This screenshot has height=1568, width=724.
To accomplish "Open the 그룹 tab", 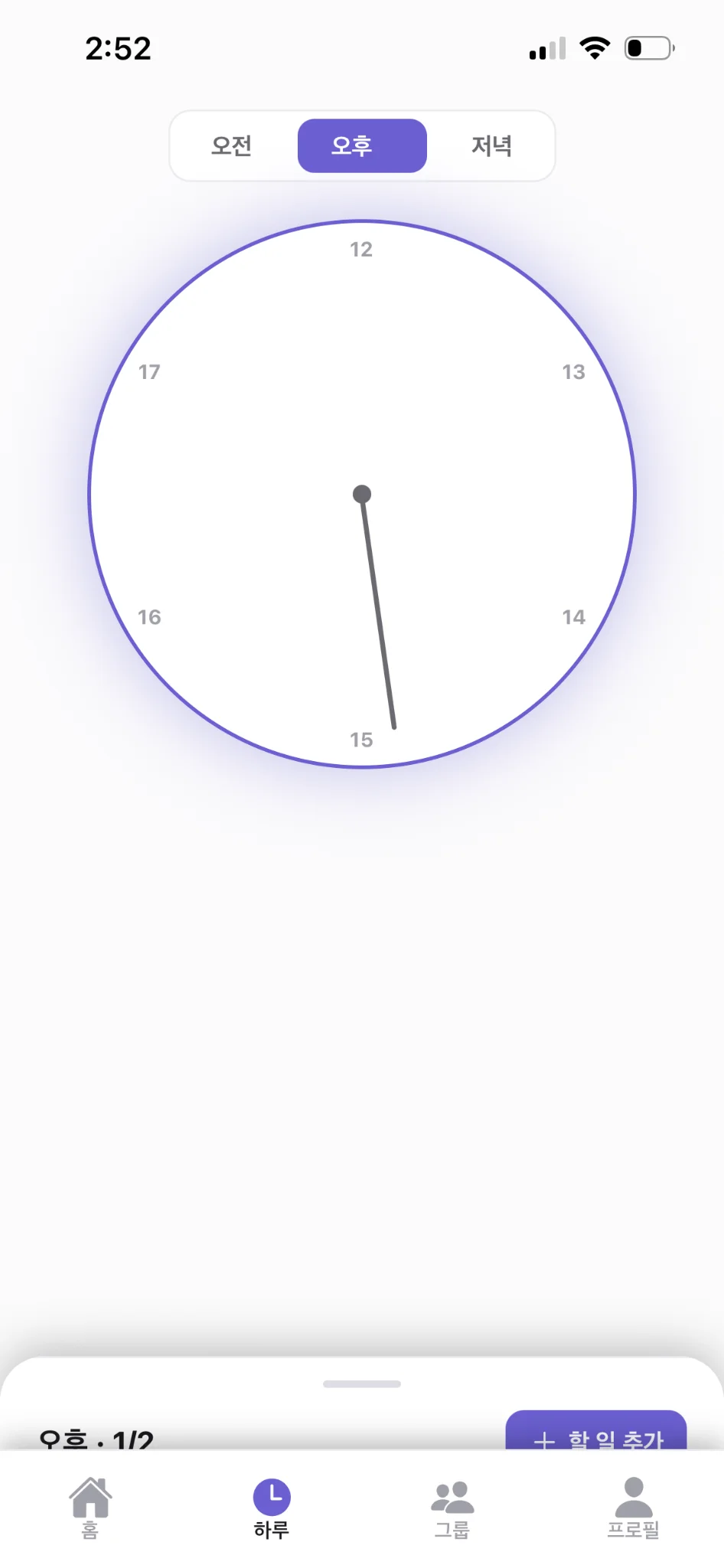I will click(x=452, y=1507).
